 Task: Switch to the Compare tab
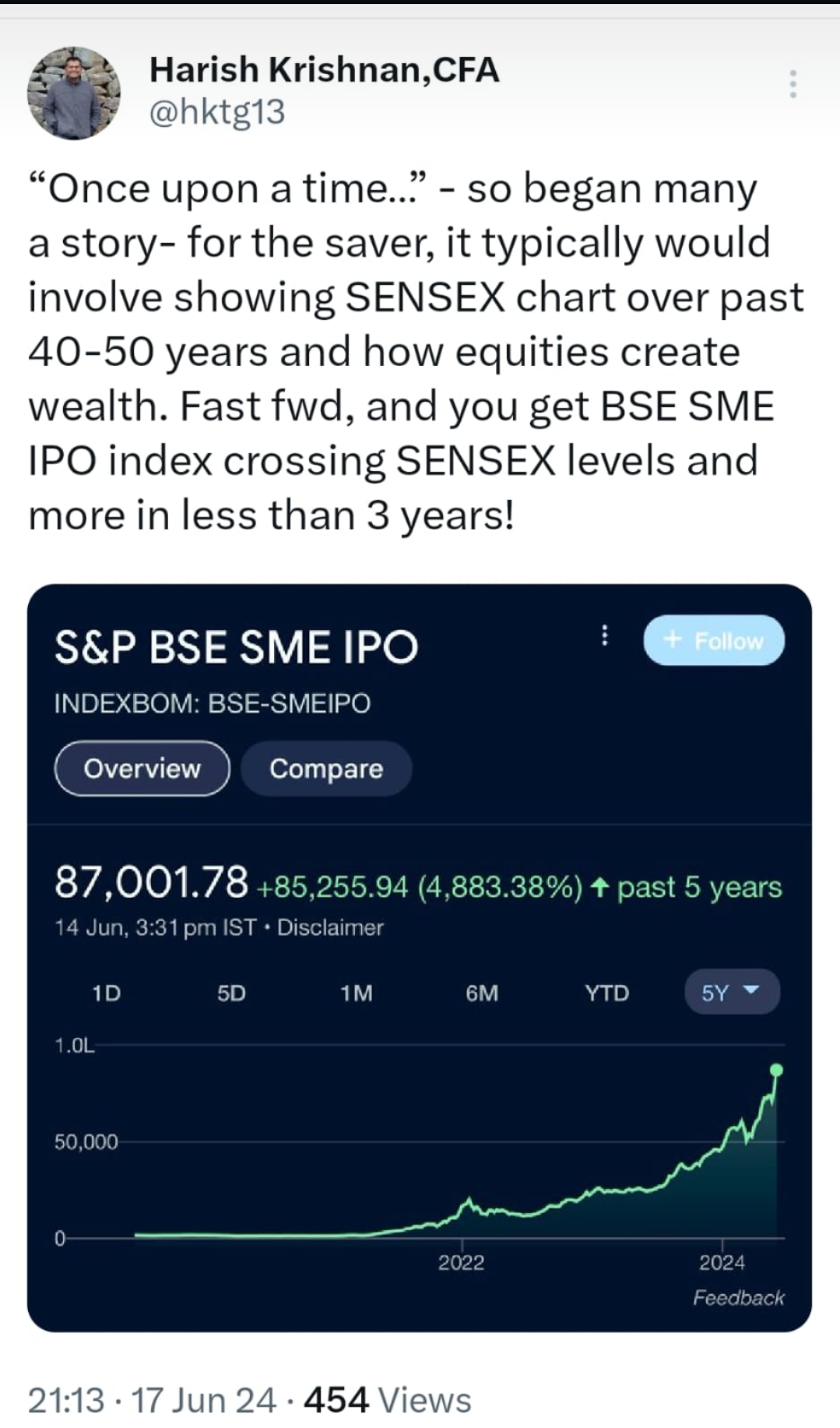[x=326, y=769]
